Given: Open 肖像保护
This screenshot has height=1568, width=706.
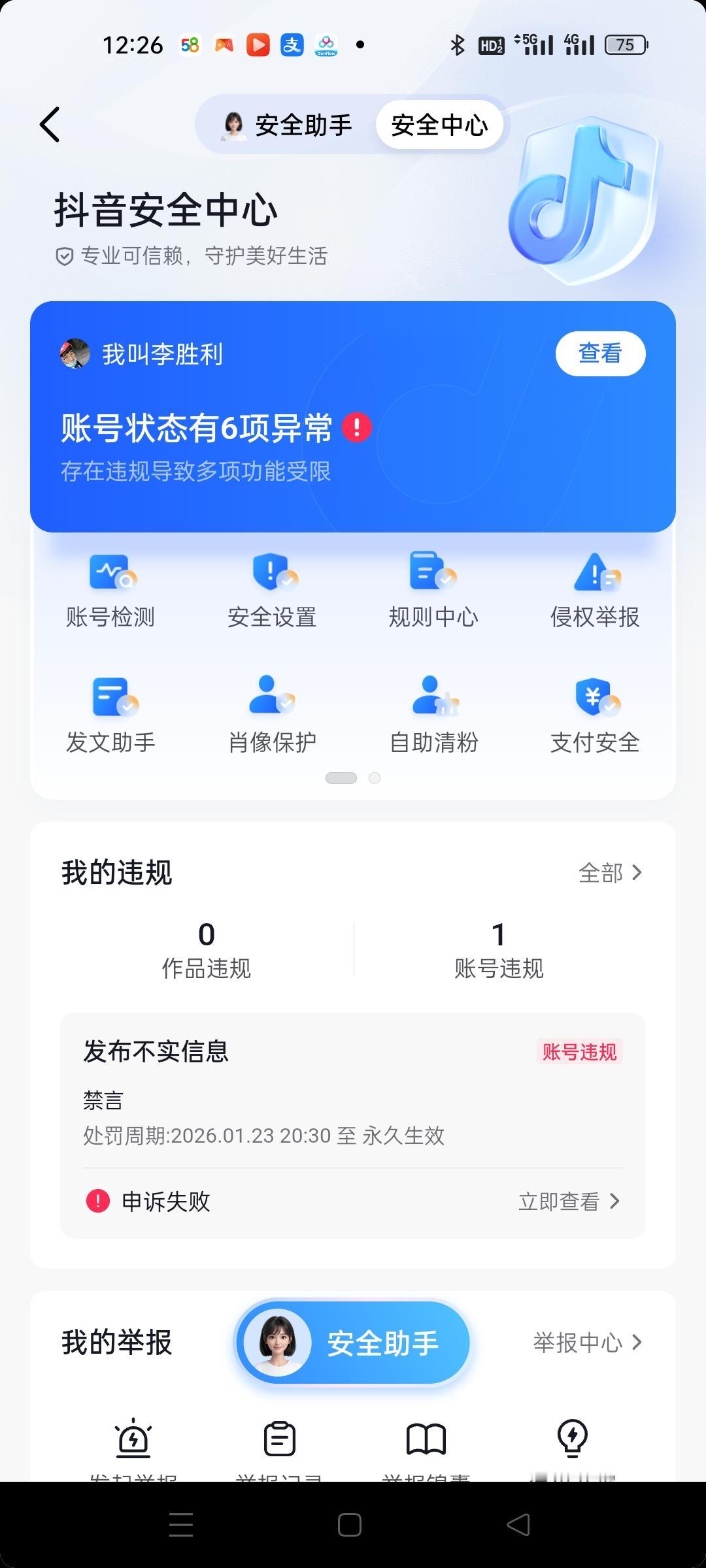Looking at the screenshot, I should point(272,715).
